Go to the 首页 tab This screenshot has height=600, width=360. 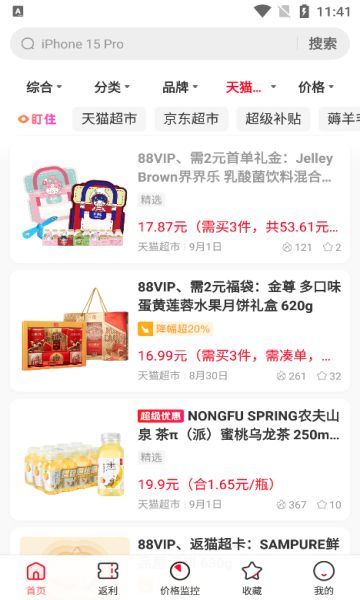click(36, 578)
